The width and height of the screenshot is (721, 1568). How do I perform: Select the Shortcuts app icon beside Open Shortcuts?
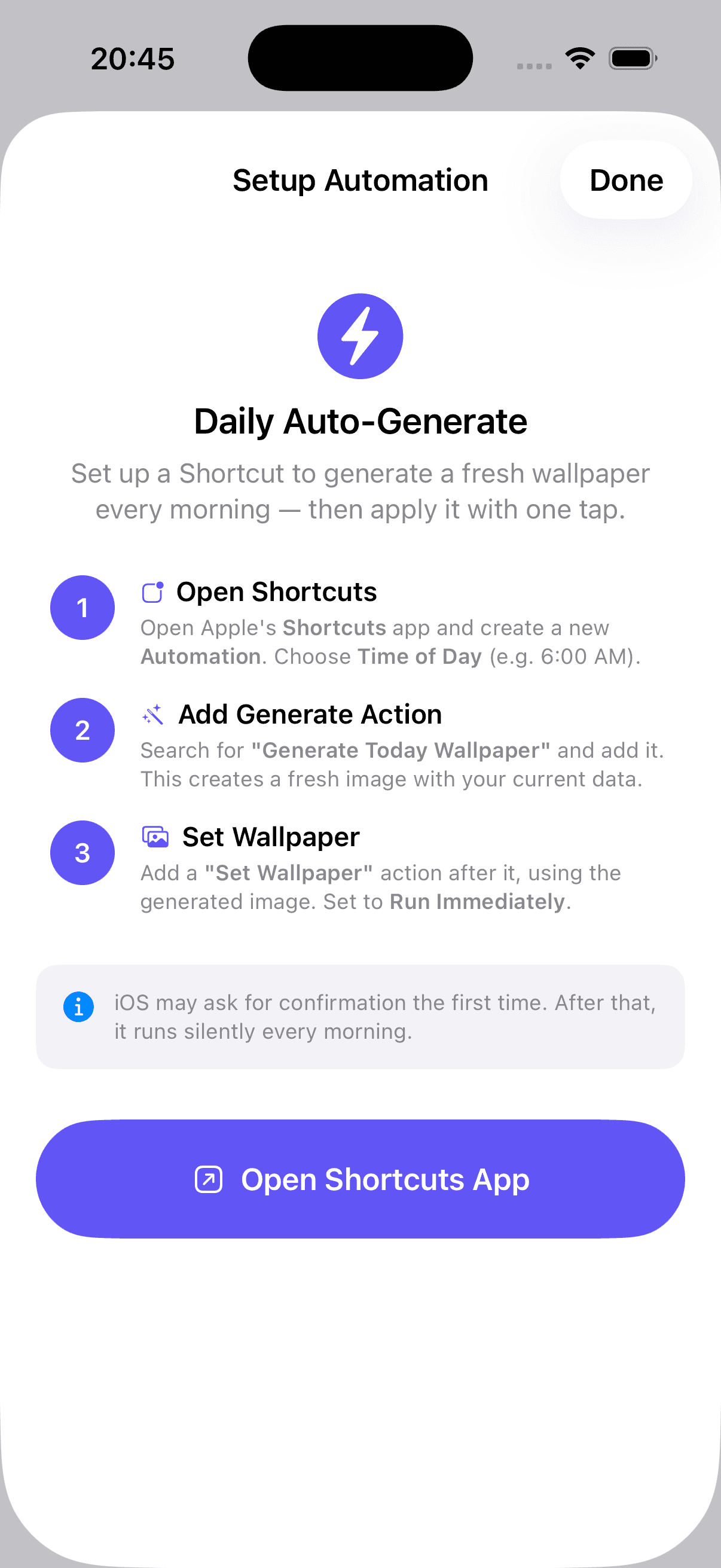point(152,591)
